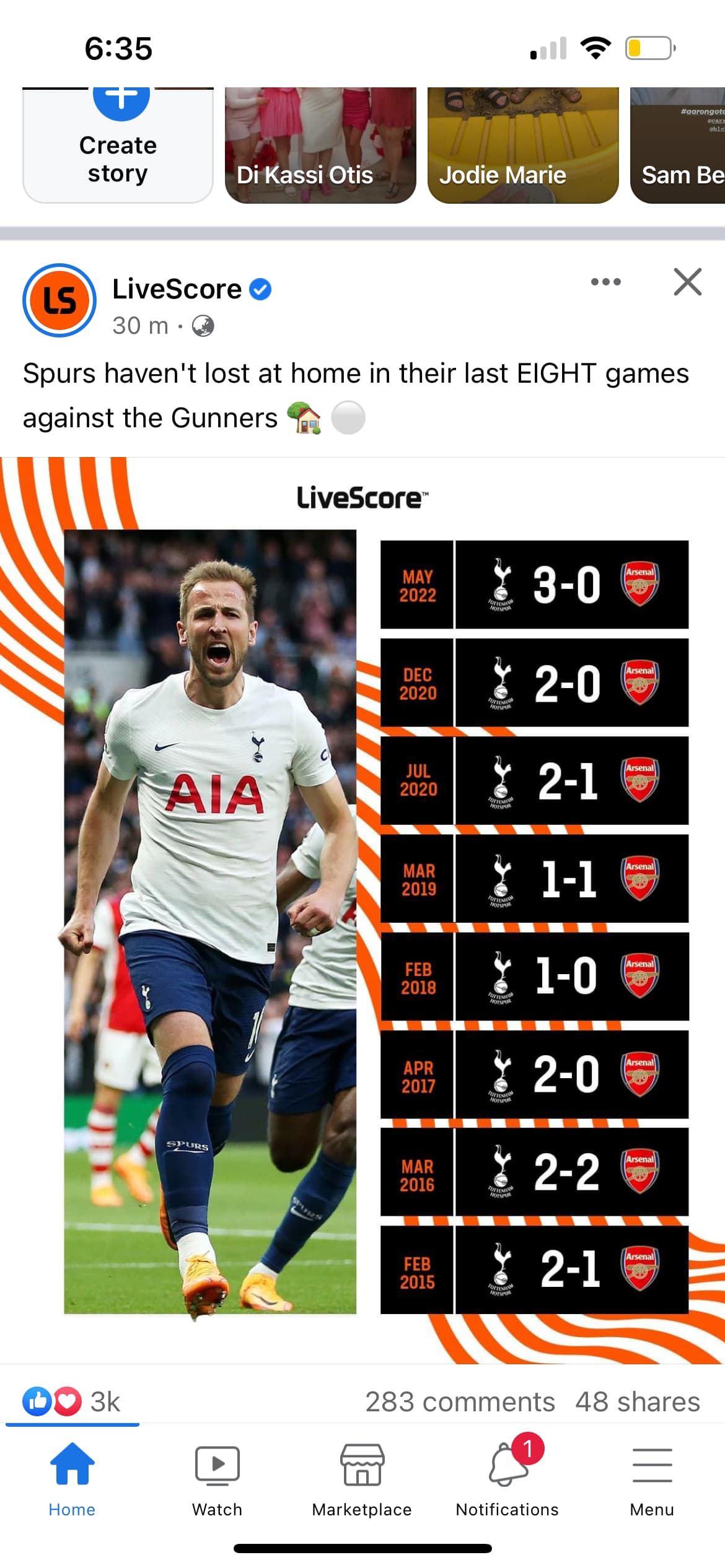Open the Marketplace tab

(x=362, y=1479)
